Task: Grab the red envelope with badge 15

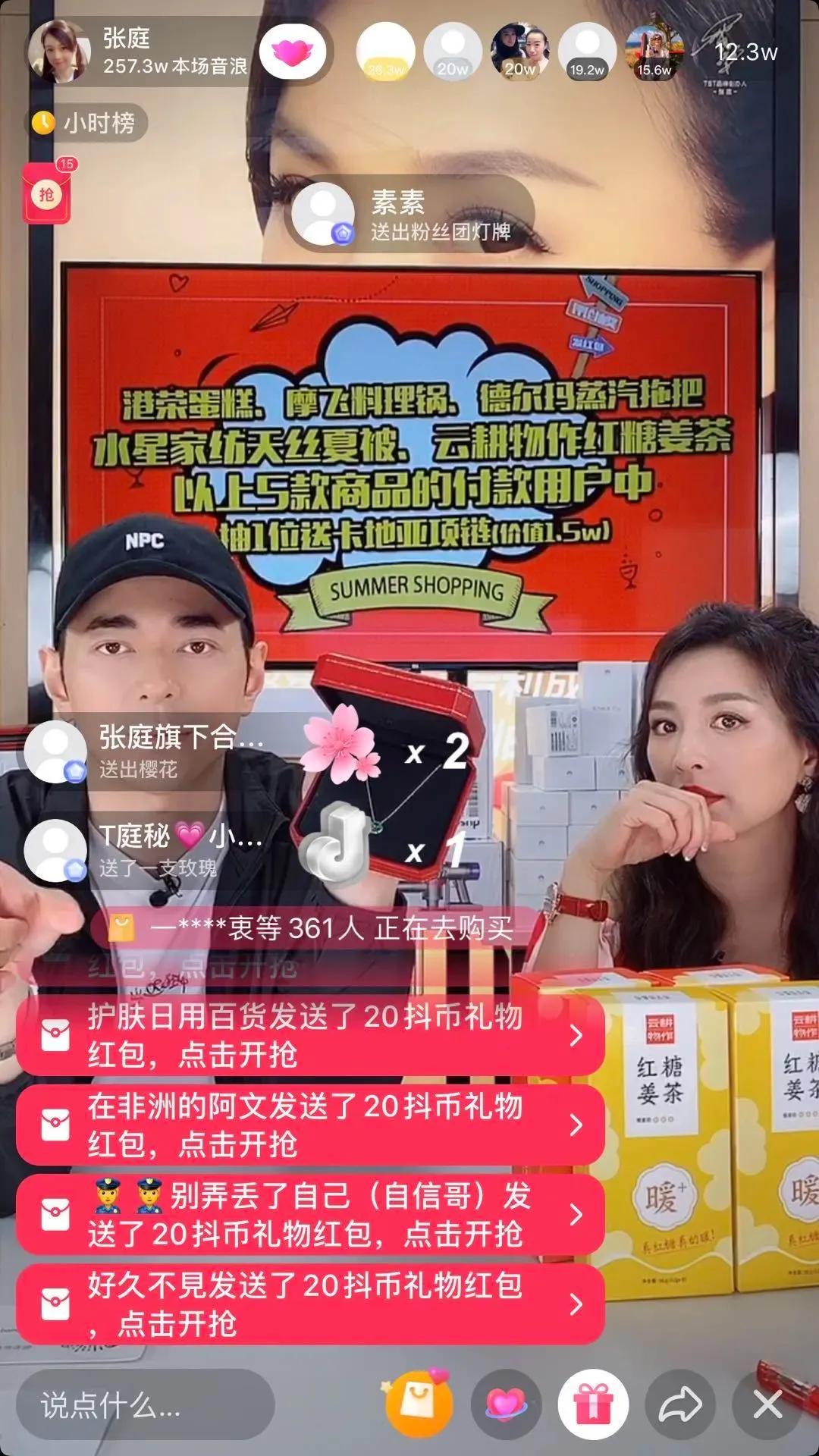Action: click(x=47, y=193)
